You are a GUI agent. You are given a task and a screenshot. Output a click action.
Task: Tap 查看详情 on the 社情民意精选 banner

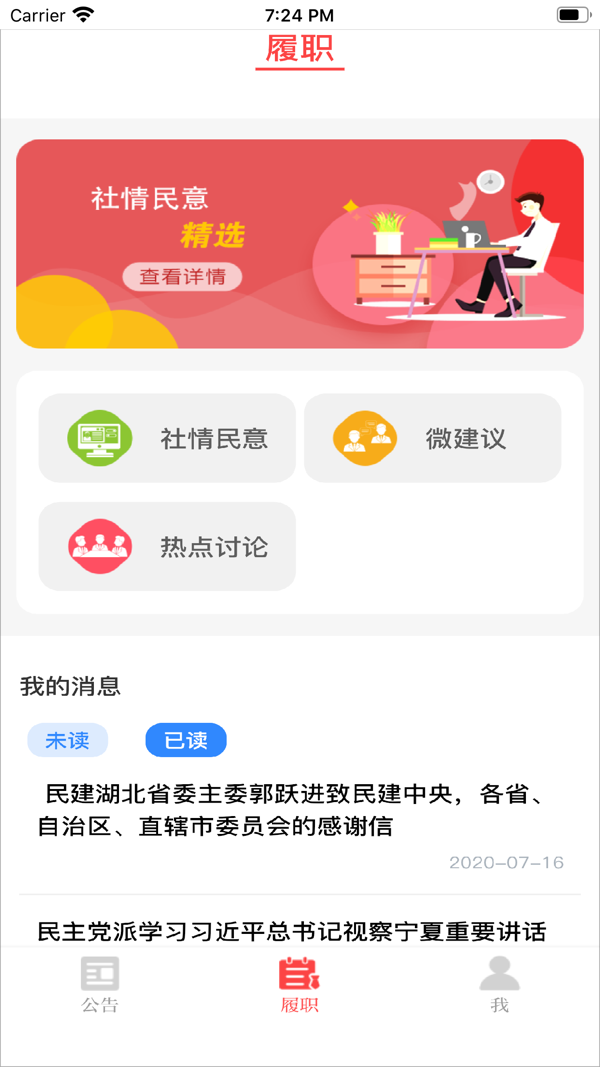pyautogui.click(x=182, y=277)
